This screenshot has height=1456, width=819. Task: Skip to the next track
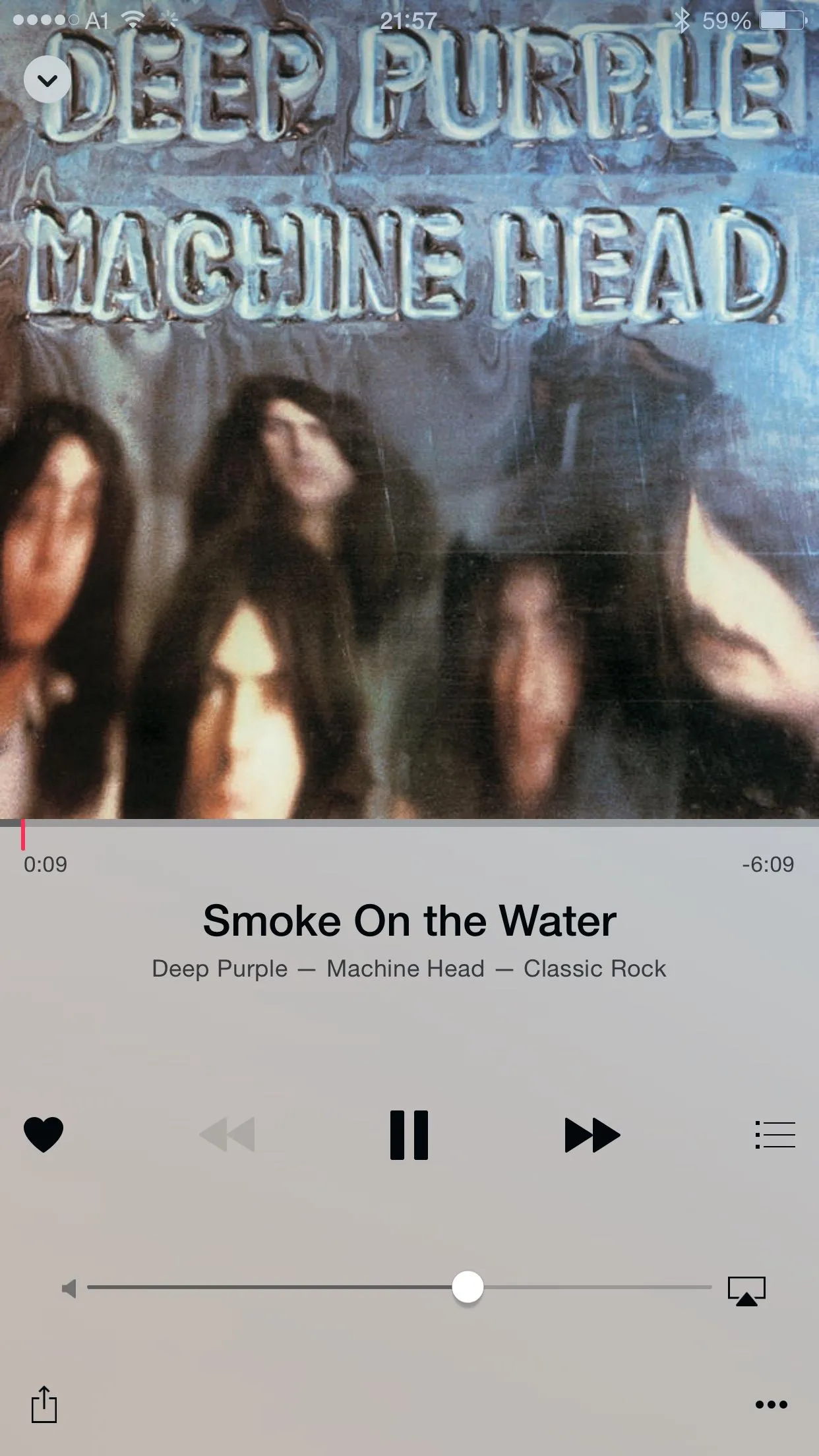tap(591, 1135)
